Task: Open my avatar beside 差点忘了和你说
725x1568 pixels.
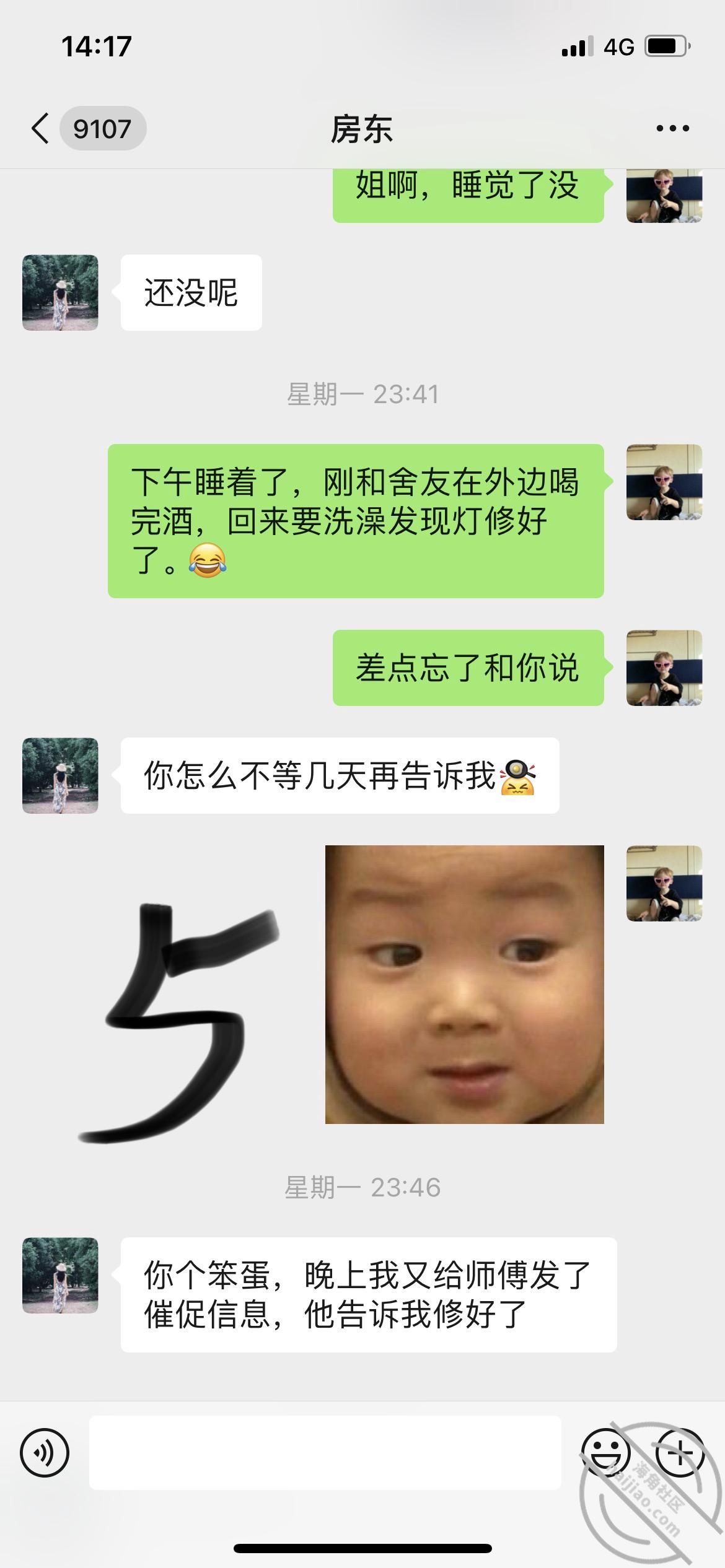Action: click(664, 668)
